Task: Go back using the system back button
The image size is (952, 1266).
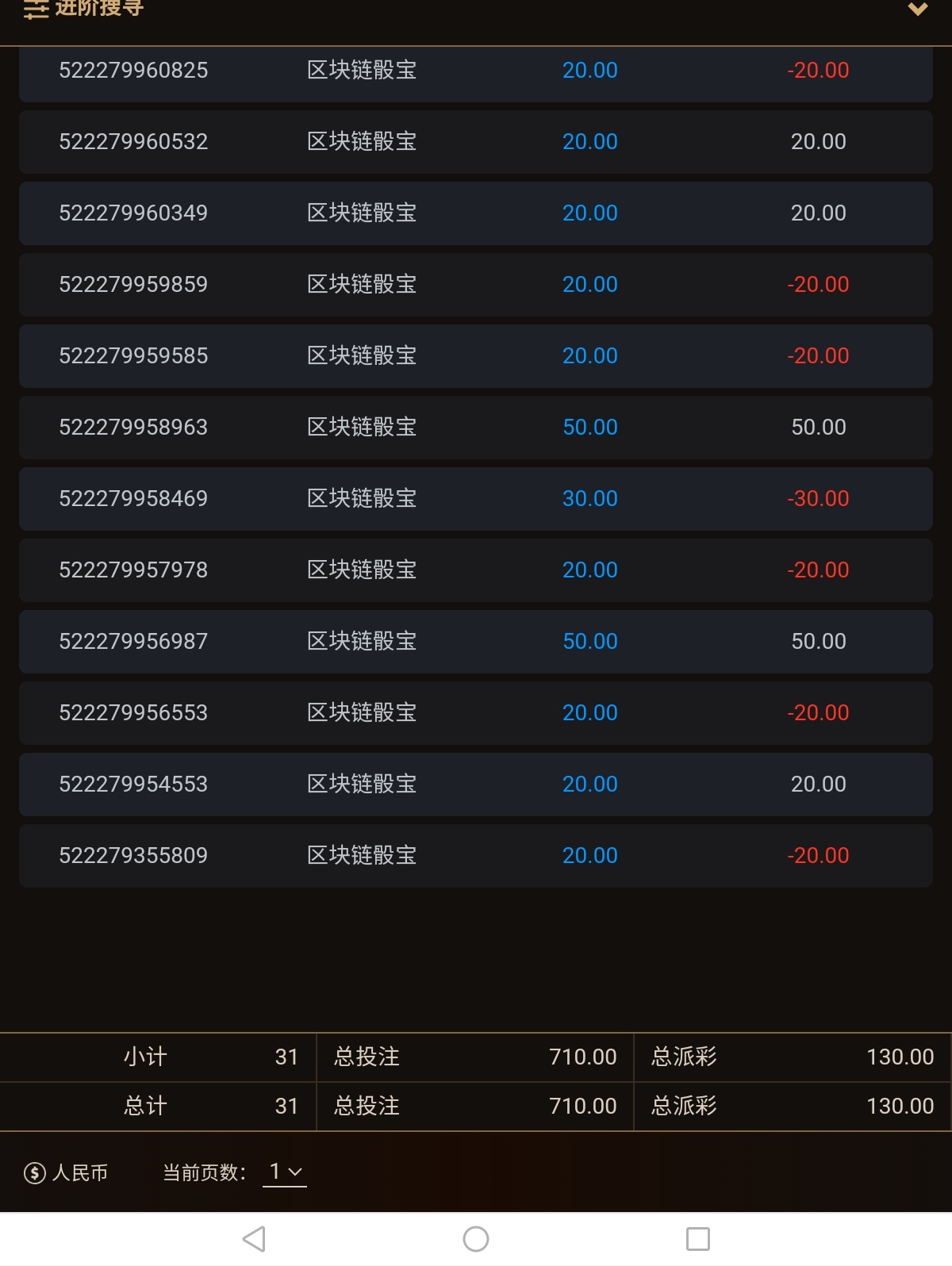Action: (254, 1238)
